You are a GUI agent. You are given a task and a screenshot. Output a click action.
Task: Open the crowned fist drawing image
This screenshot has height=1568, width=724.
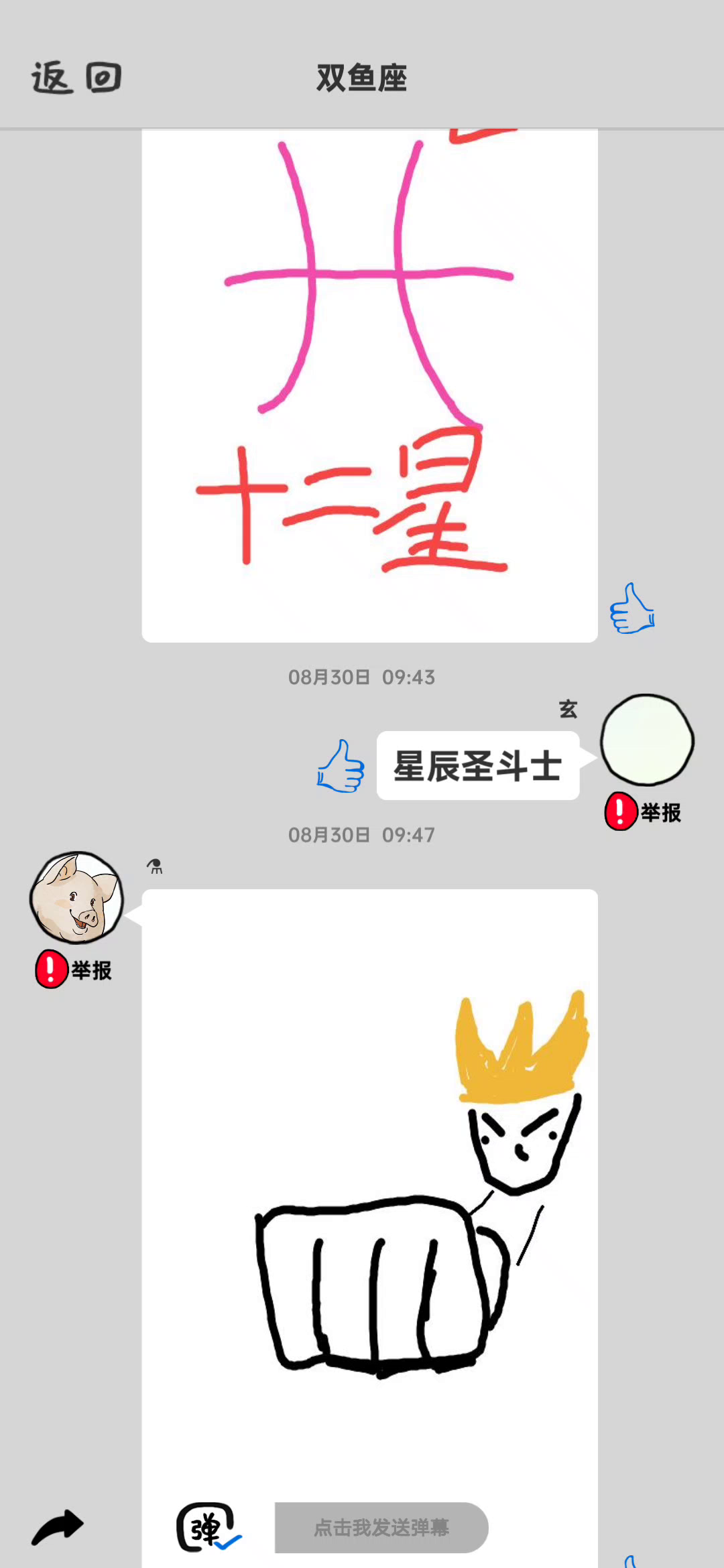coord(369,1228)
